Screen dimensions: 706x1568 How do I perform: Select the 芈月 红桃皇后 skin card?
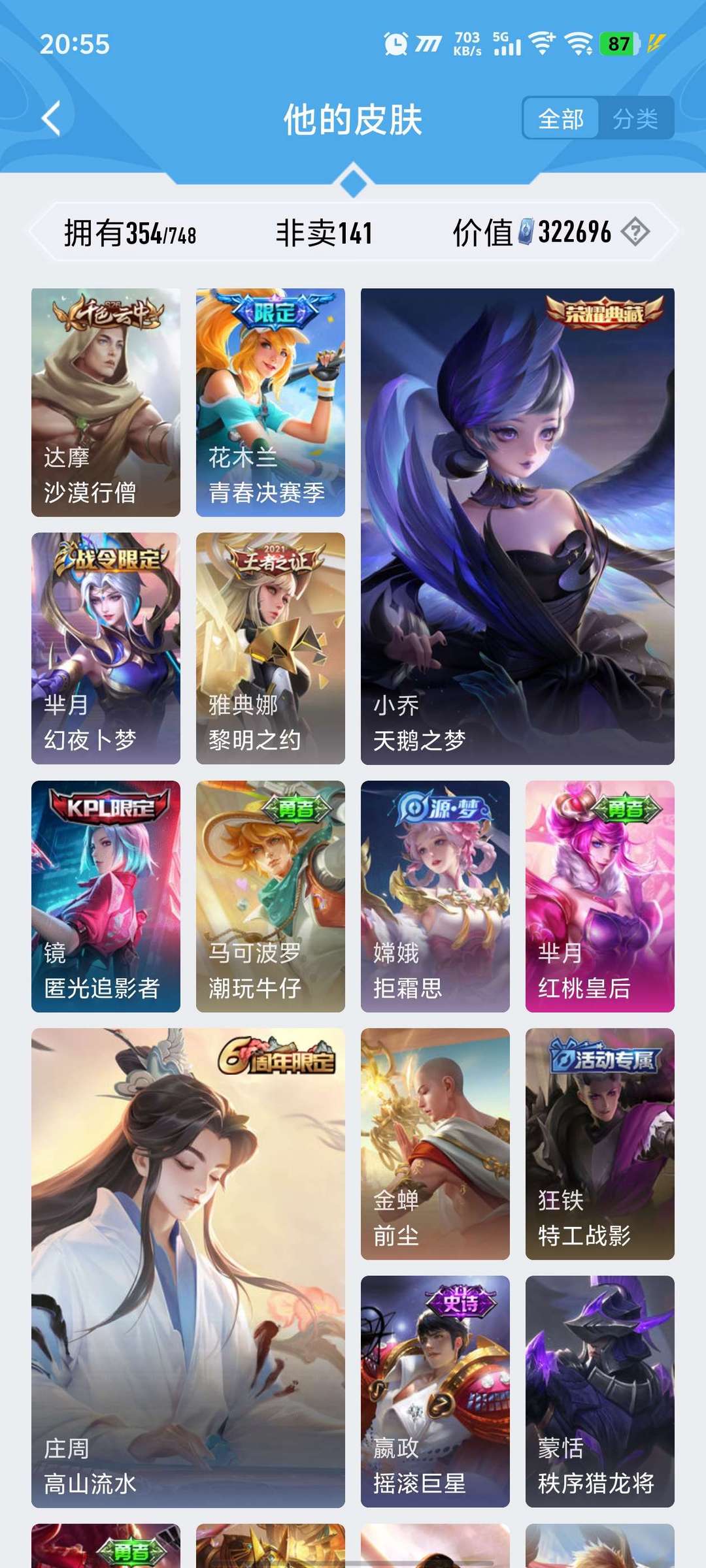coord(599,896)
